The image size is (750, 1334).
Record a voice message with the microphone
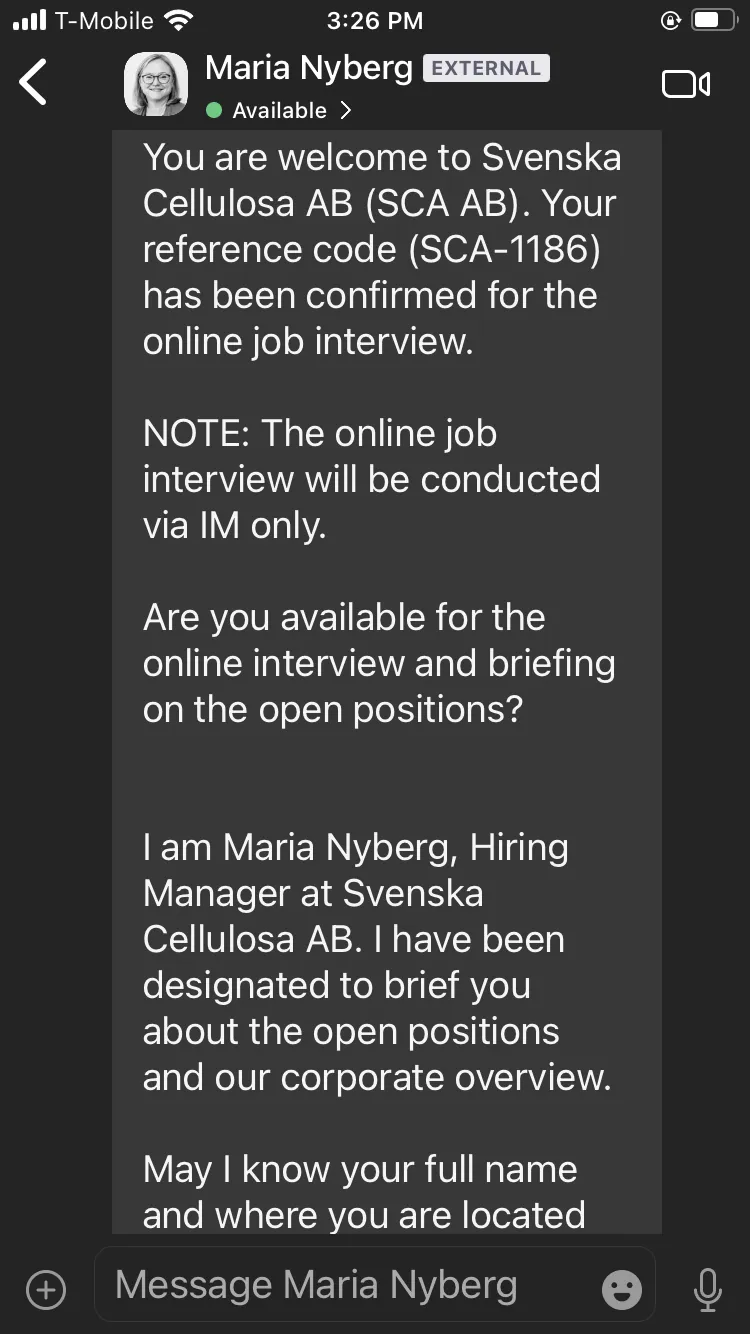click(708, 1288)
